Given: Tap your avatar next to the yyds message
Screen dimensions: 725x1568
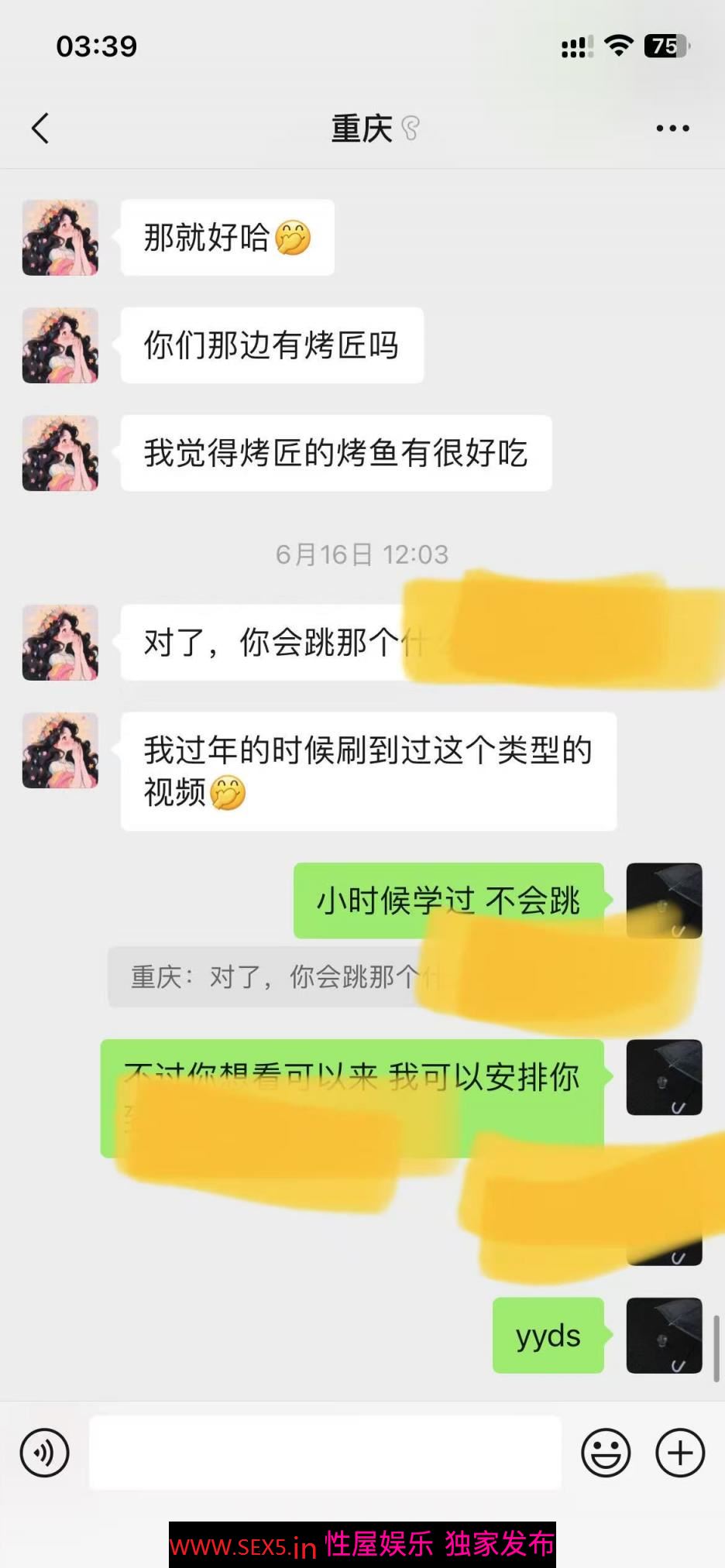Looking at the screenshot, I should pos(664,1336).
